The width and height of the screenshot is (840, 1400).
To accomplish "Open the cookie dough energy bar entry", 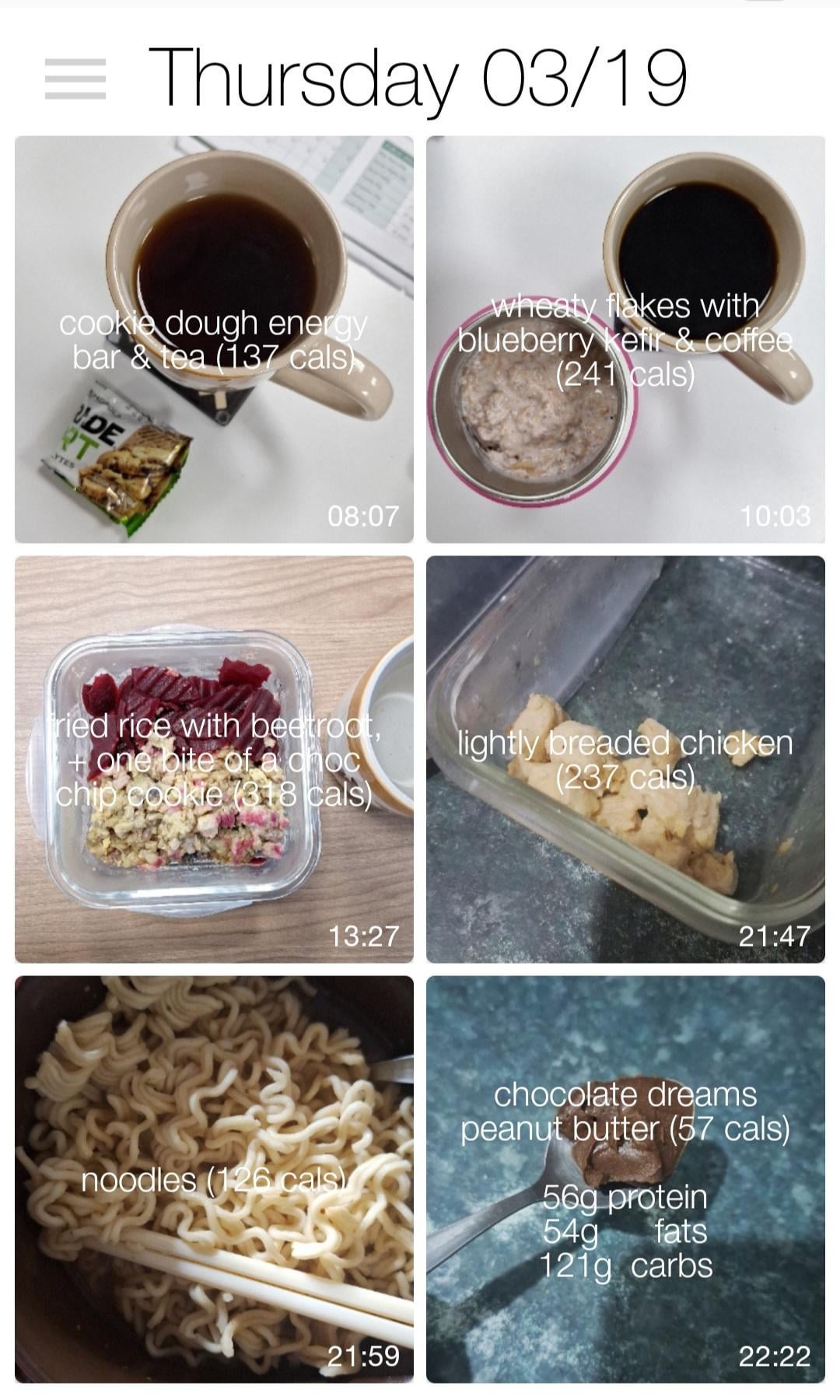I will pos(214,339).
